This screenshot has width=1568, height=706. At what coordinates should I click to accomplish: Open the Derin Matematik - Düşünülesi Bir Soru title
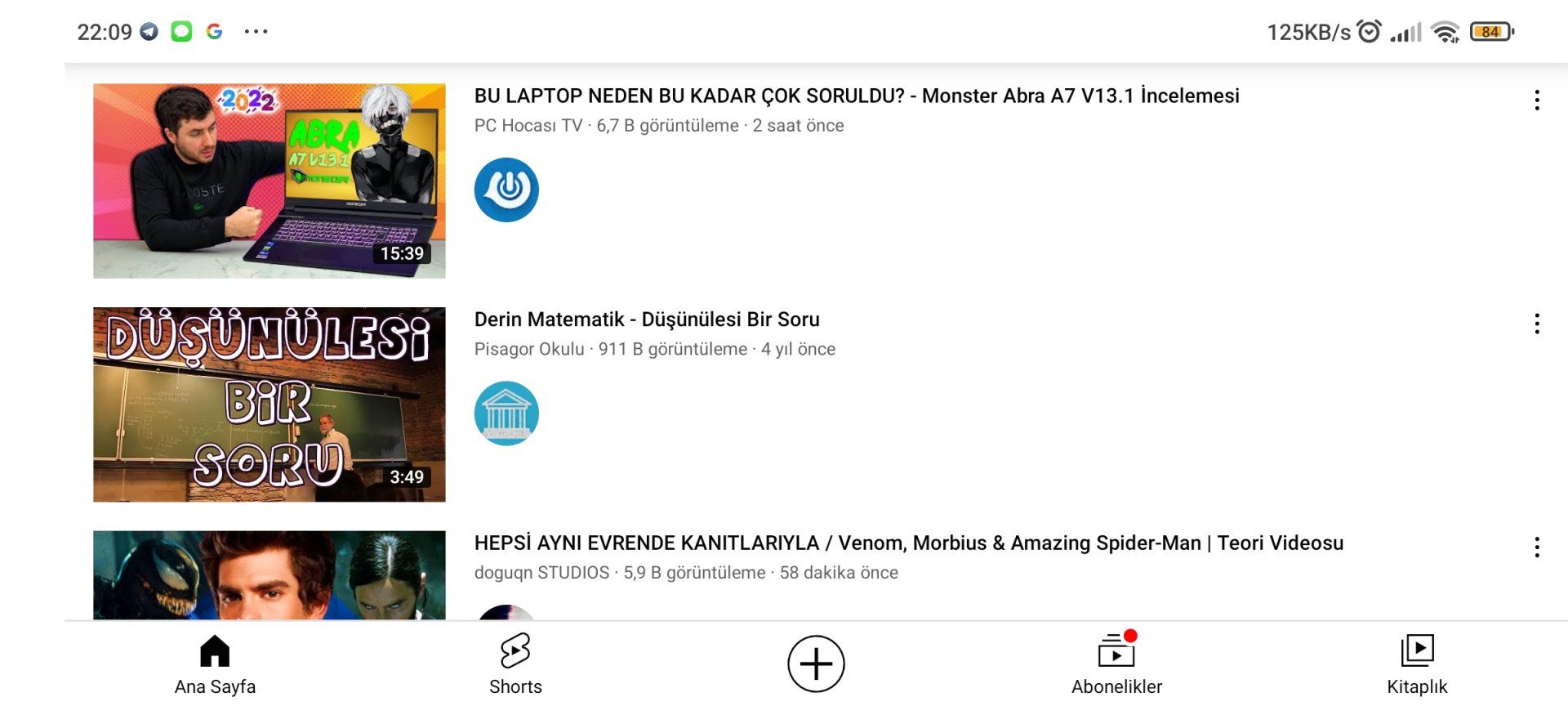pyautogui.click(x=647, y=319)
